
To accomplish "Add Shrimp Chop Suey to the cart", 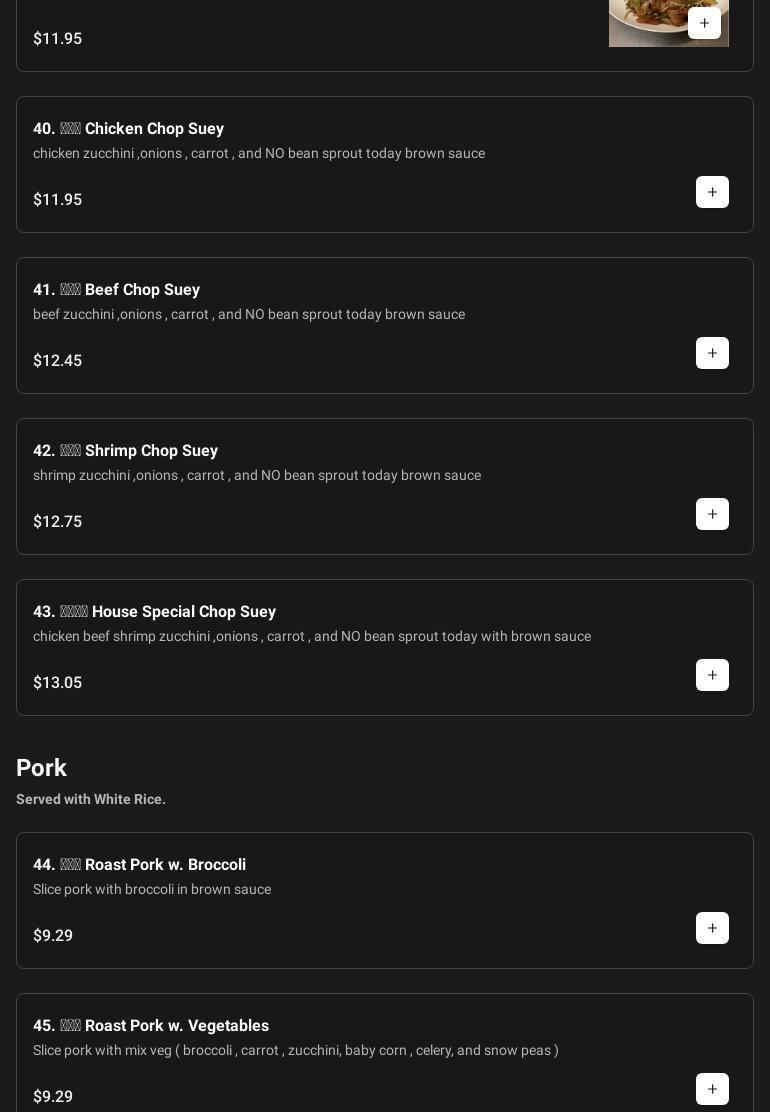I will coord(712,514).
